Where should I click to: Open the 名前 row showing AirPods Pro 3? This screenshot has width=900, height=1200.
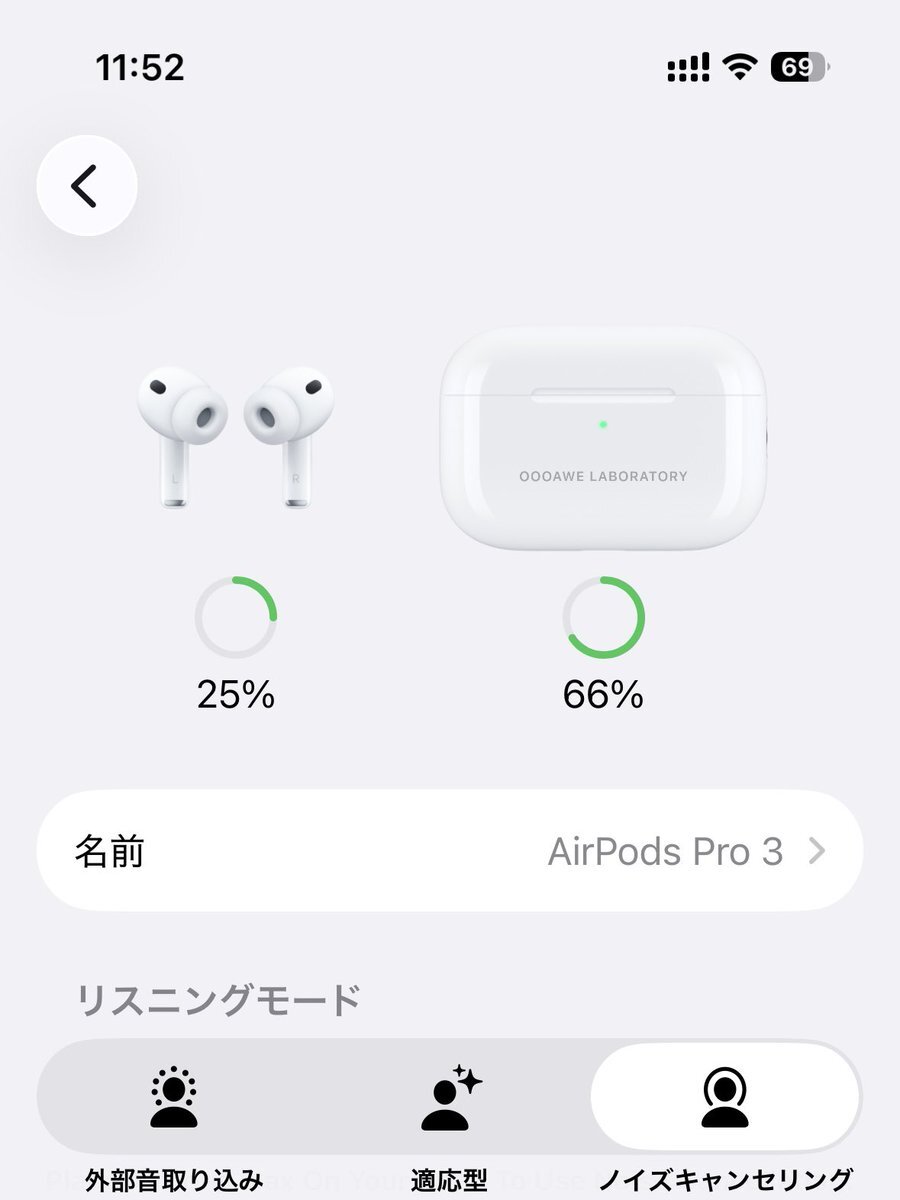coord(450,851)
